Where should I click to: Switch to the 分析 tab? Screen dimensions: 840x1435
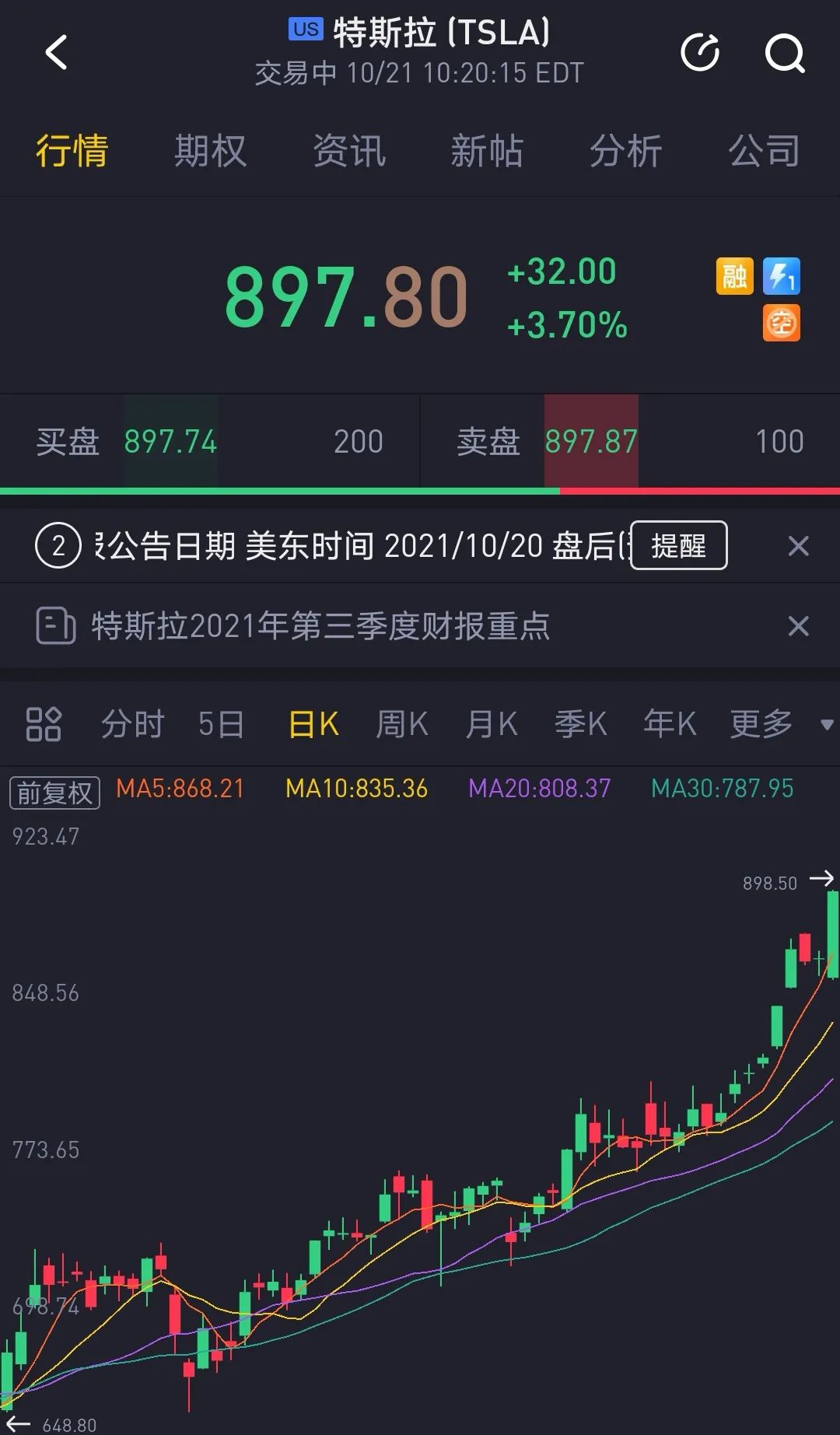coord(625,151)
